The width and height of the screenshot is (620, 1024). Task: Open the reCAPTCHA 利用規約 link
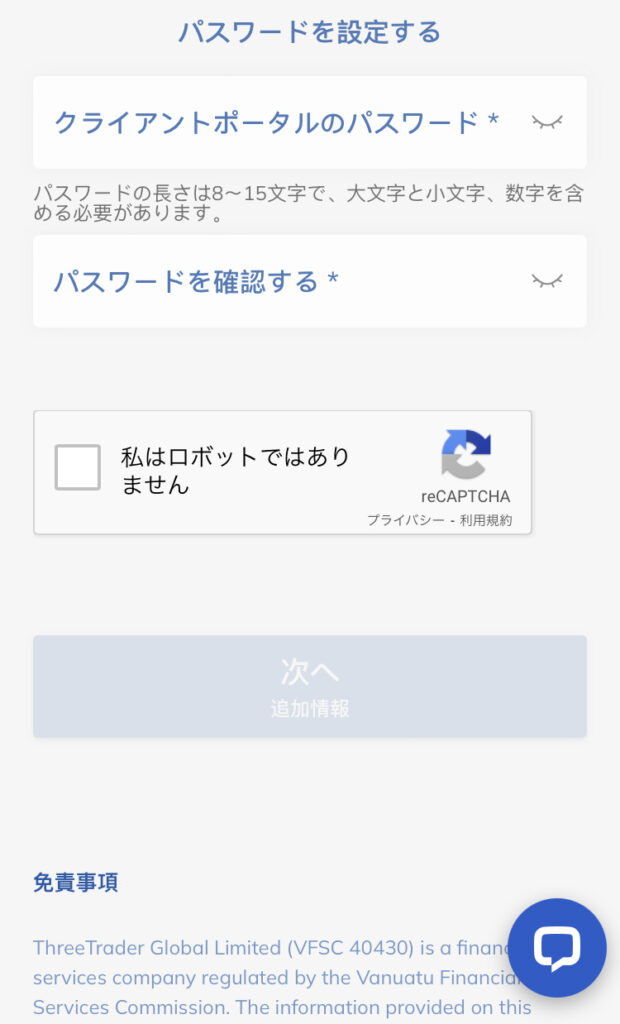486,520
